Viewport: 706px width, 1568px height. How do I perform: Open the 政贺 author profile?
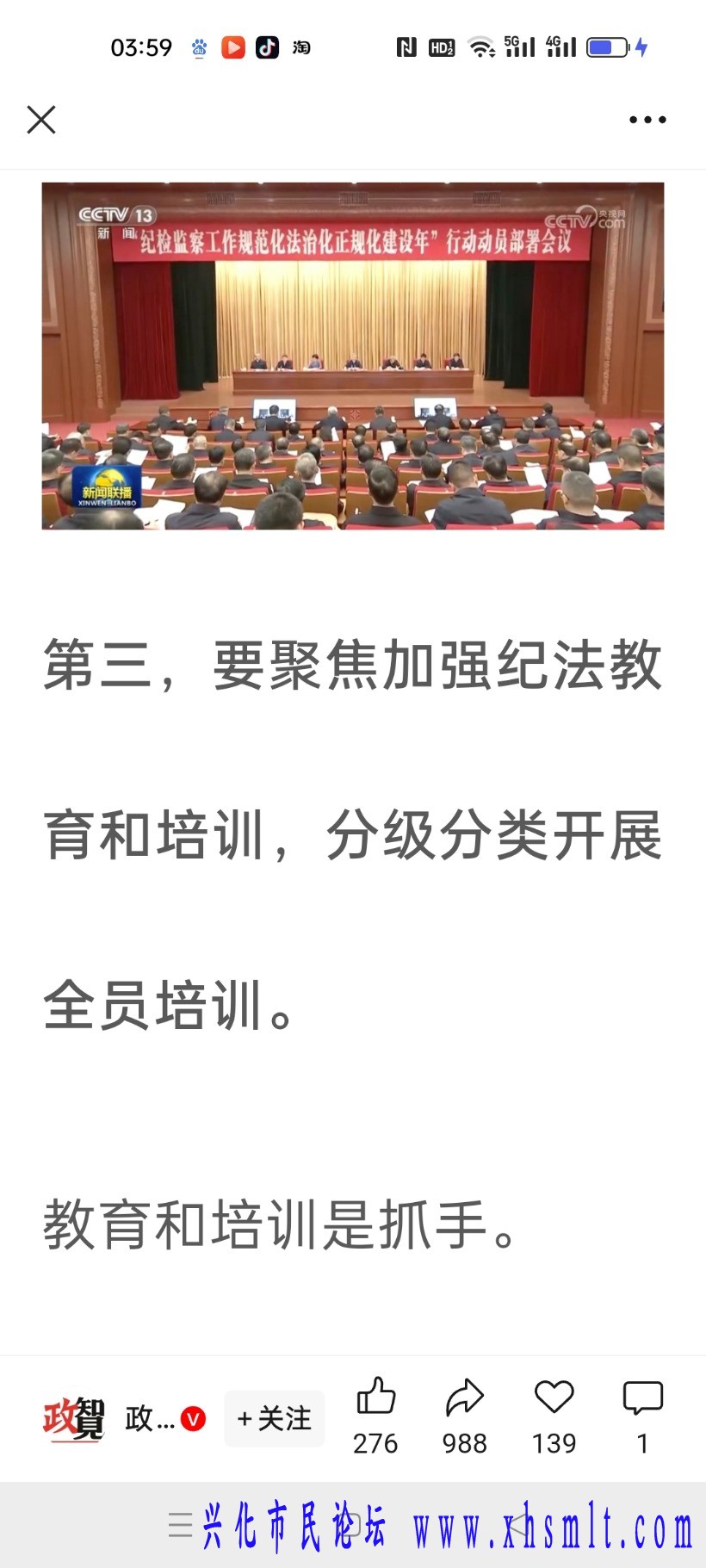75,1418
